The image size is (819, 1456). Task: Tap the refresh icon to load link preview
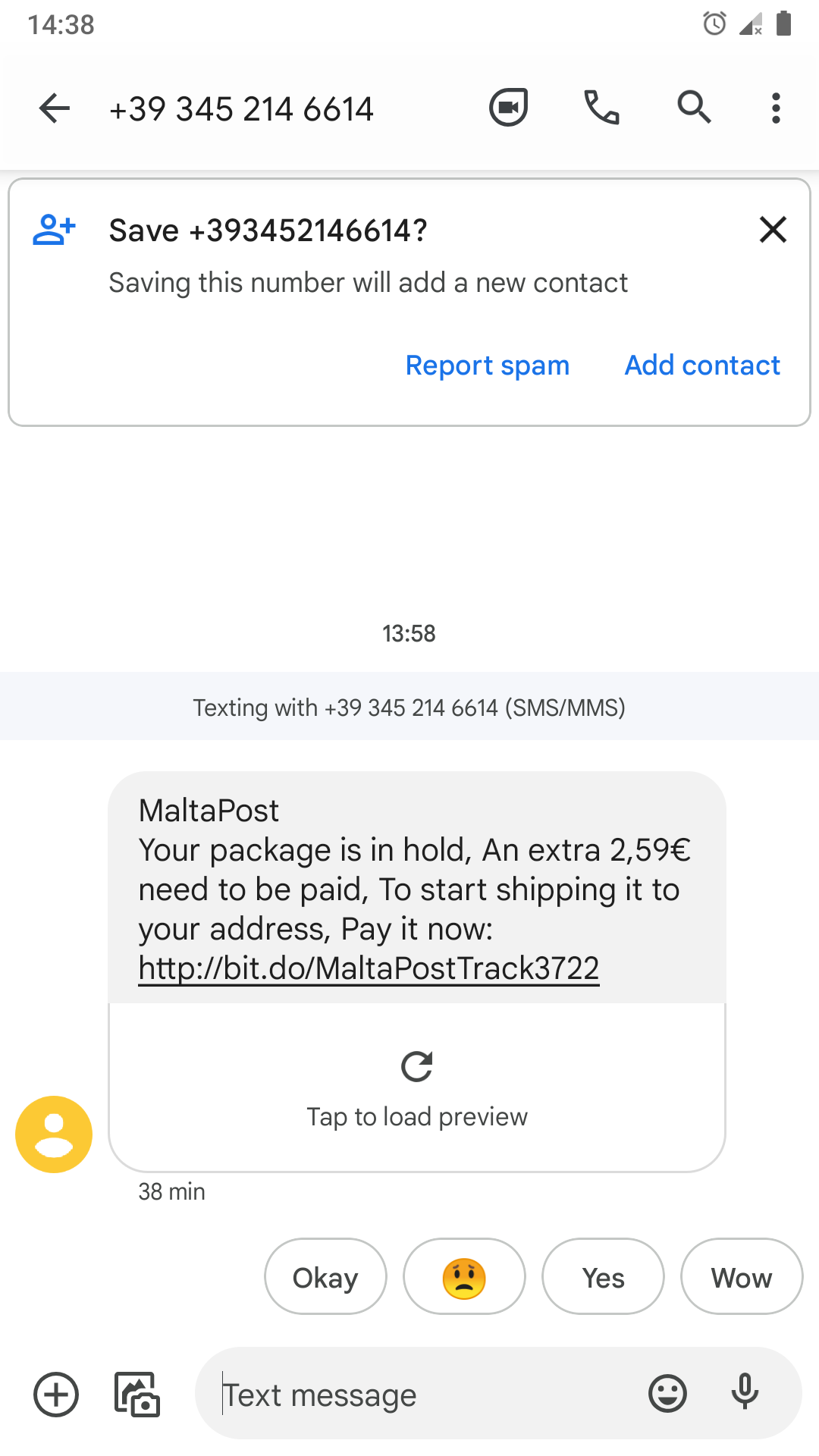[416, 1068]
